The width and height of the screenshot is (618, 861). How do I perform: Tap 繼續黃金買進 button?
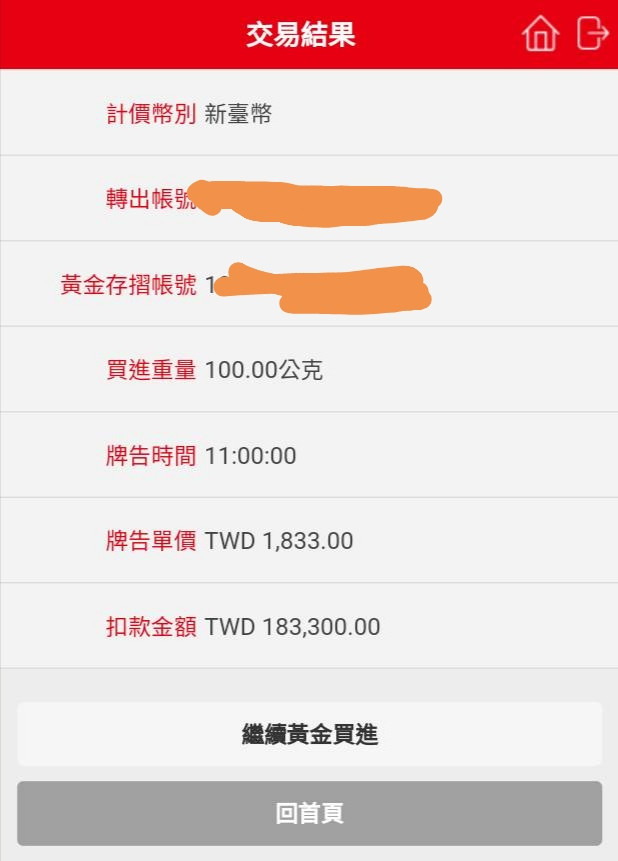(309, 734)
